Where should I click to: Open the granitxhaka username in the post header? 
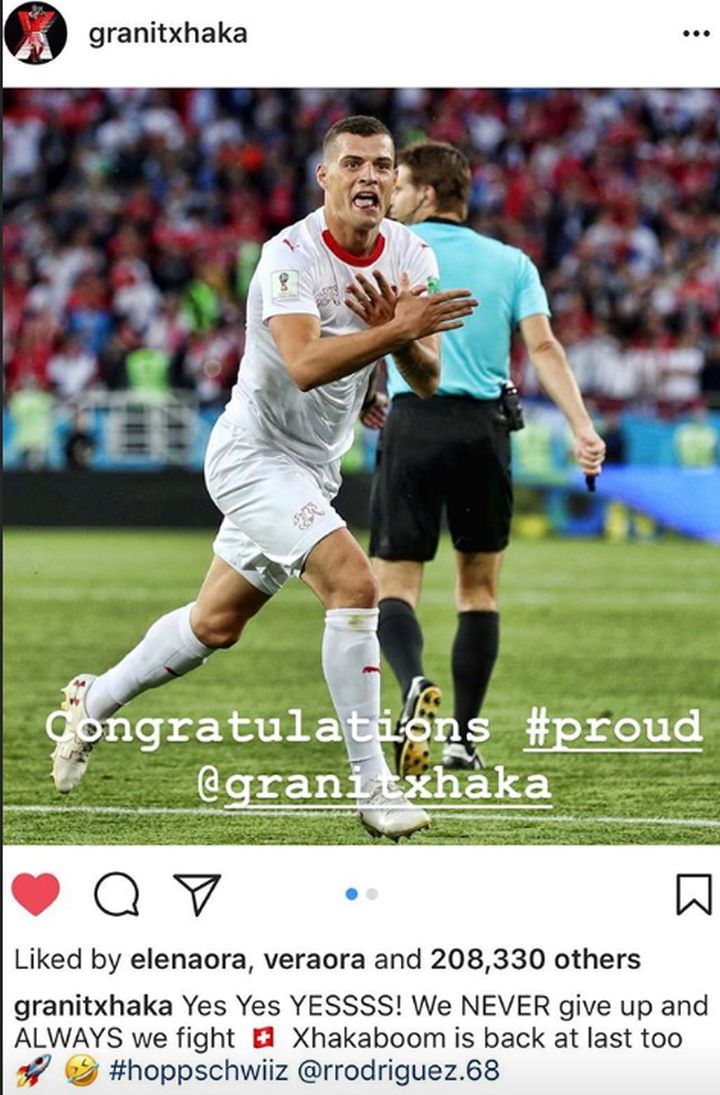pos(167,34)
